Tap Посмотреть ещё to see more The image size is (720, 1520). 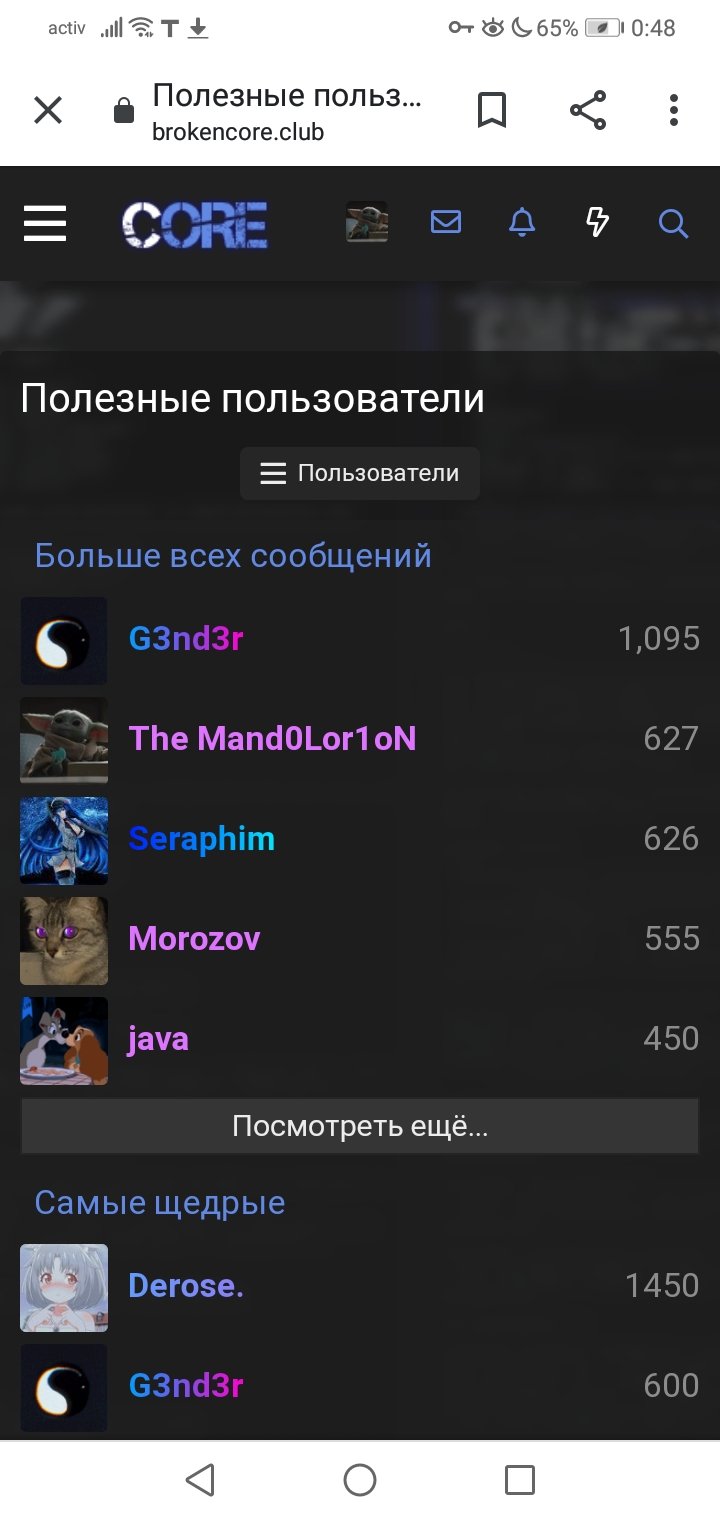(360, 1126)
